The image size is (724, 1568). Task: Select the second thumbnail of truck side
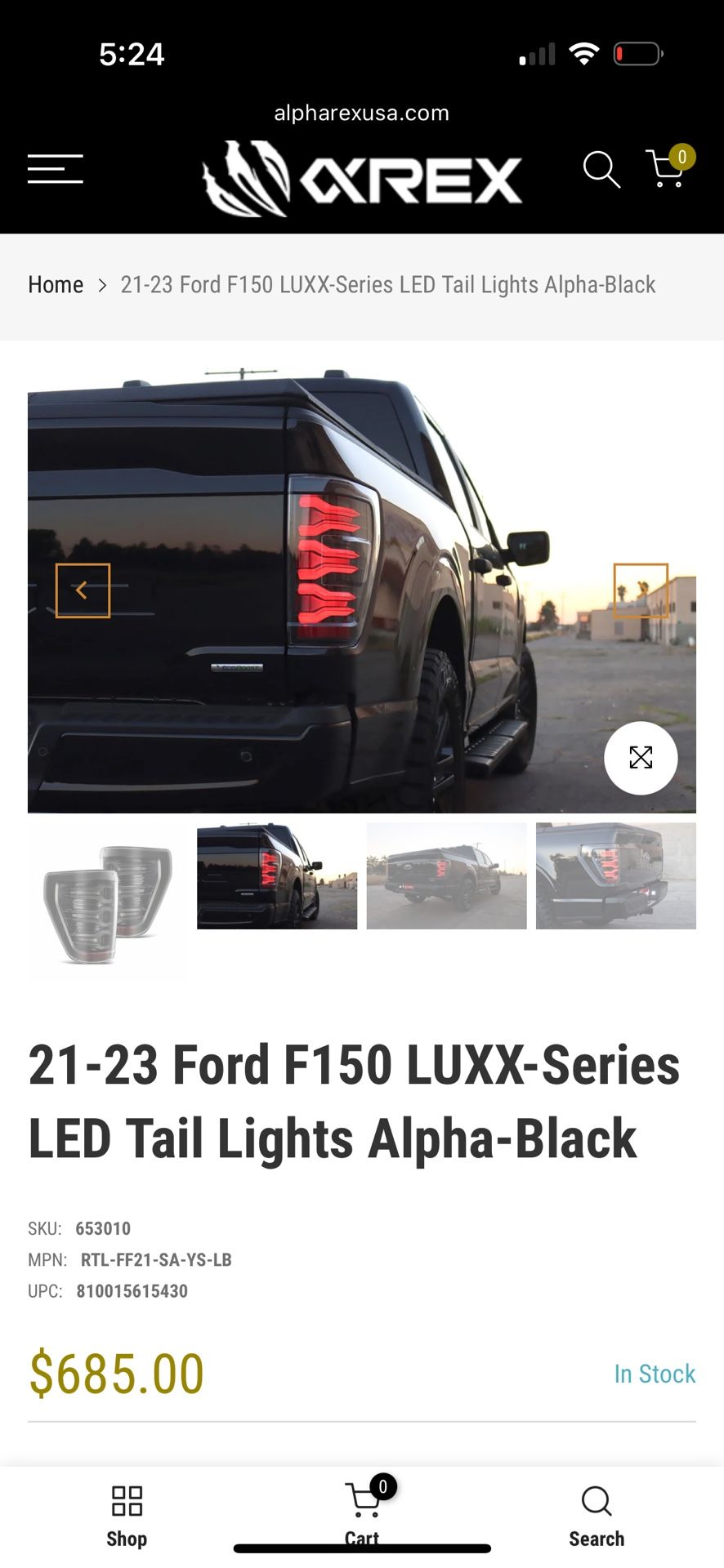(x=277, y=875)
